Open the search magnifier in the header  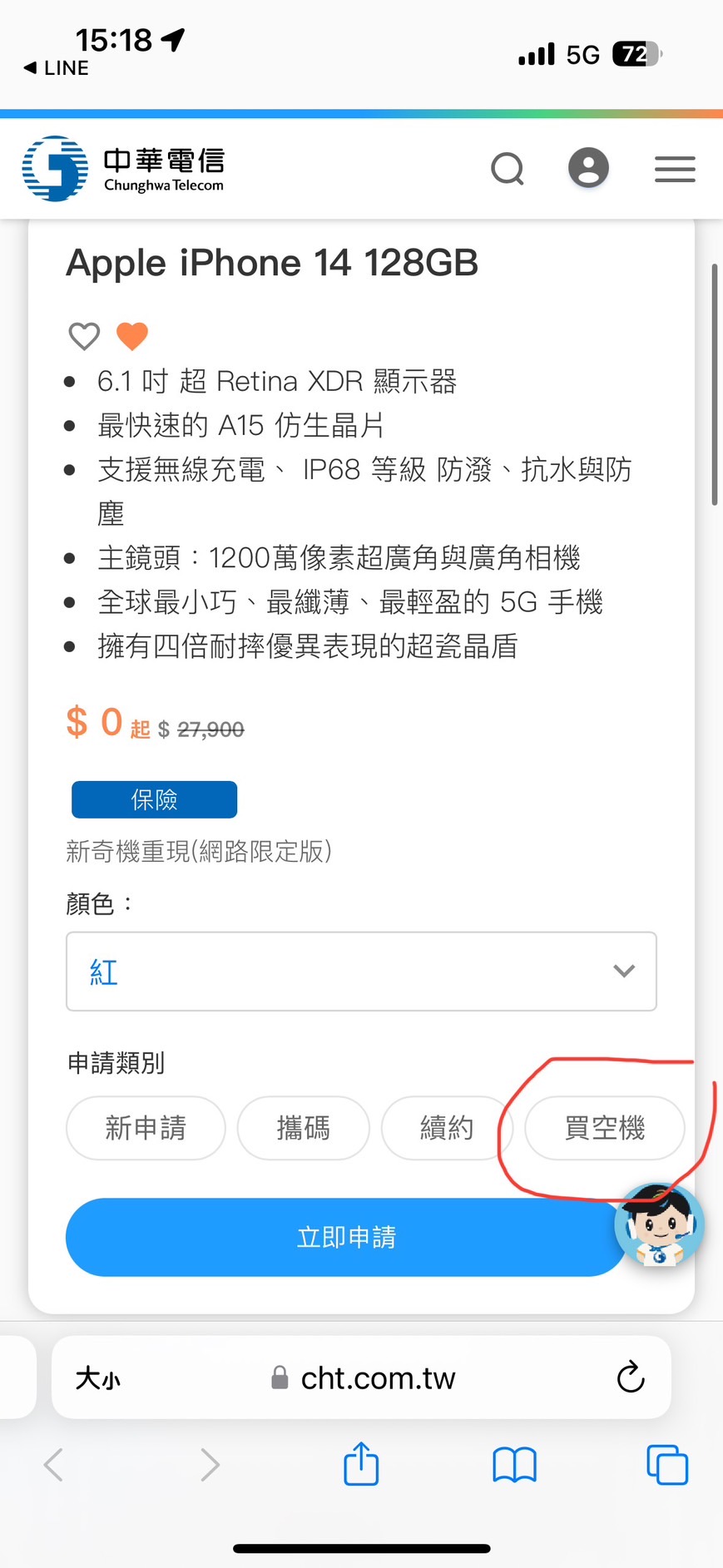508,169
